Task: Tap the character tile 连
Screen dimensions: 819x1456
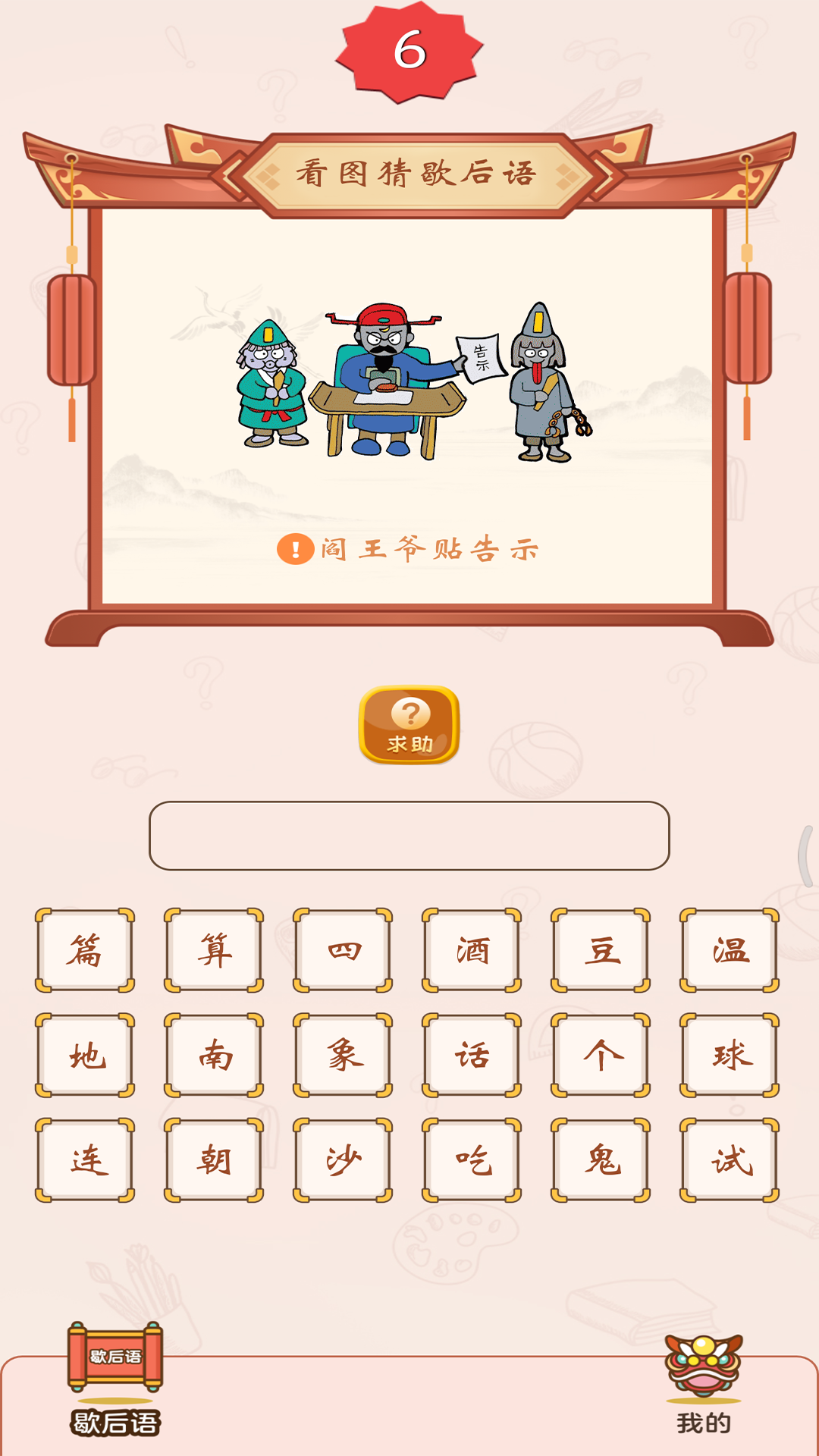Action: click(85, 1159)
